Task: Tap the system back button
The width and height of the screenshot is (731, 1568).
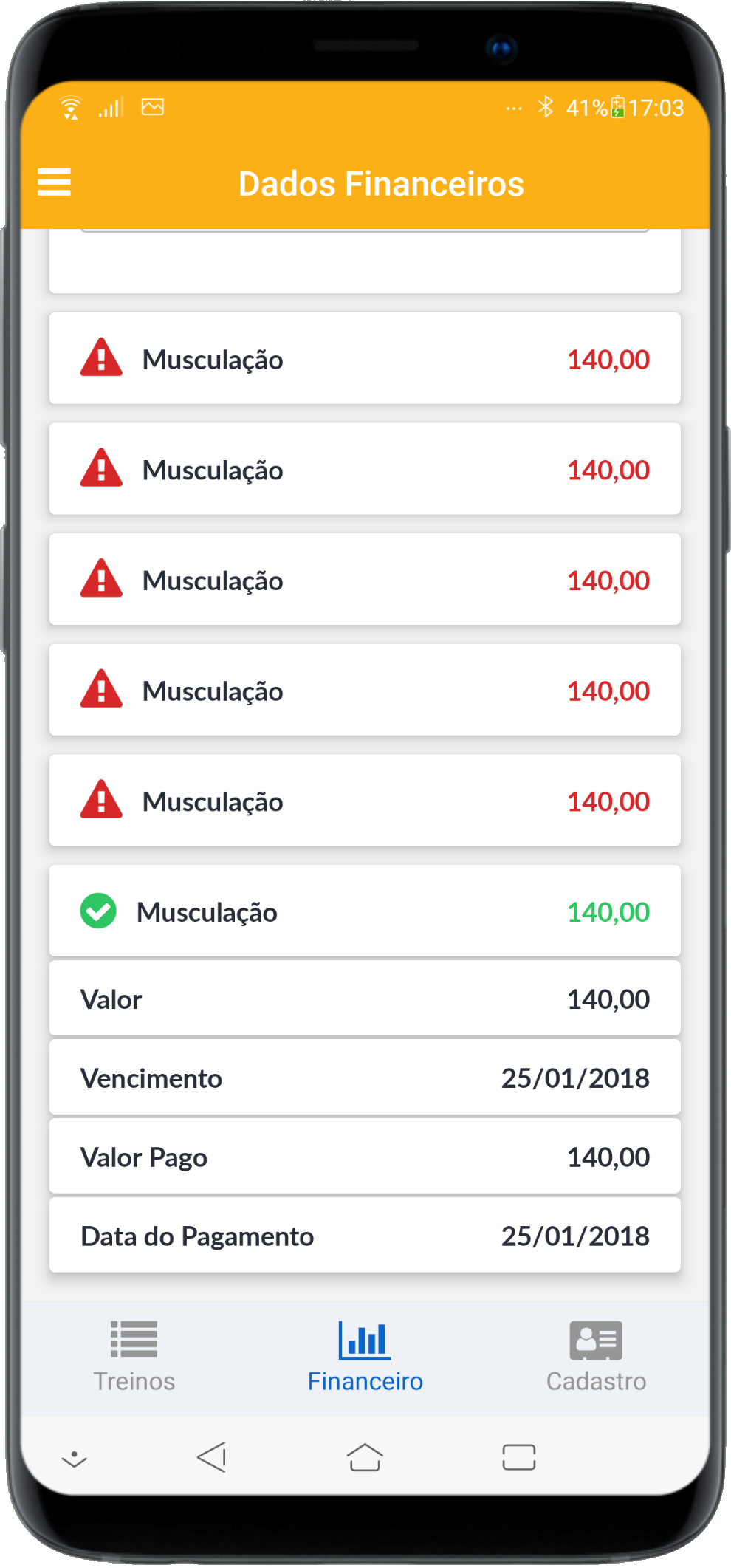Action: [212, 1457]
